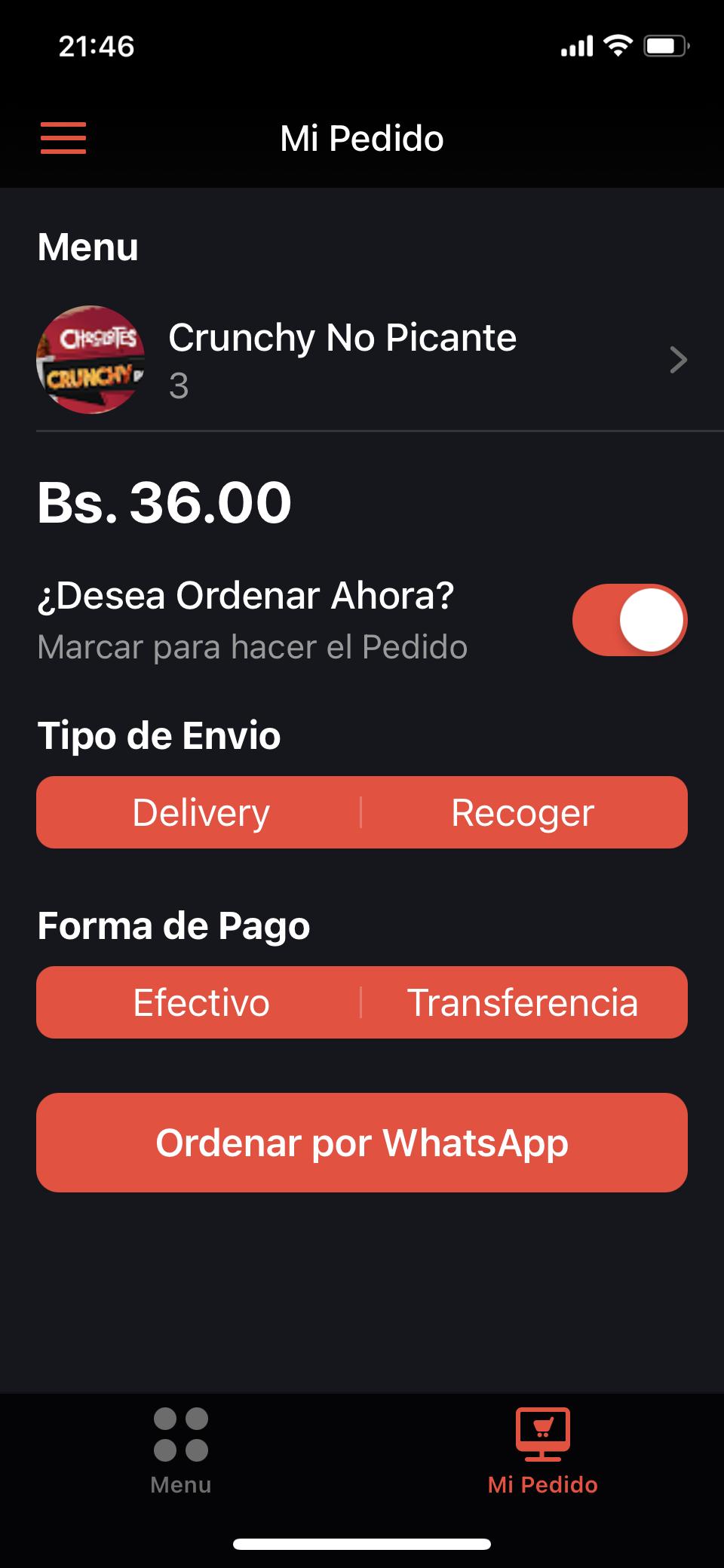
Task: Tap Ordenar por WhatsApp button
Action: pos(362,1143)
